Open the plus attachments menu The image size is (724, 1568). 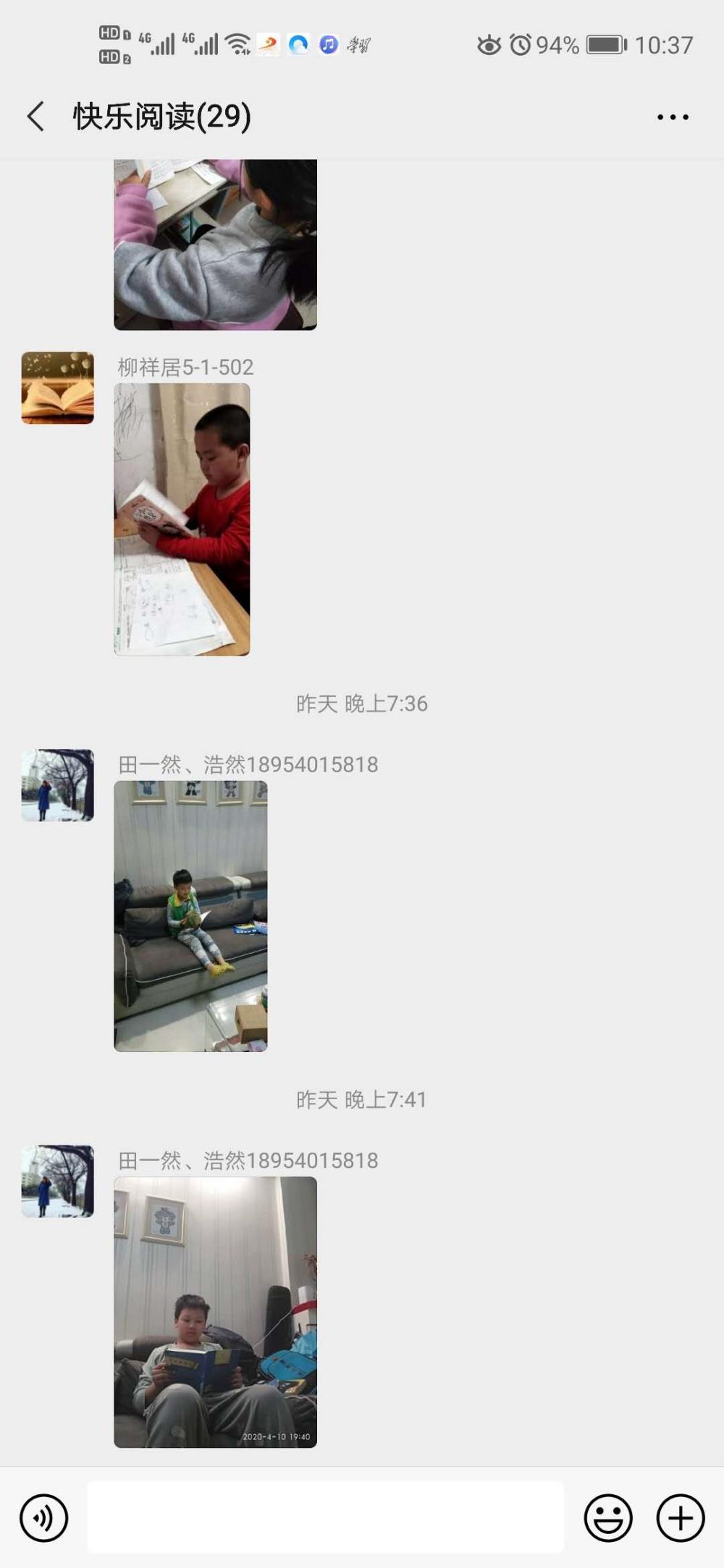click(681, 1518)
